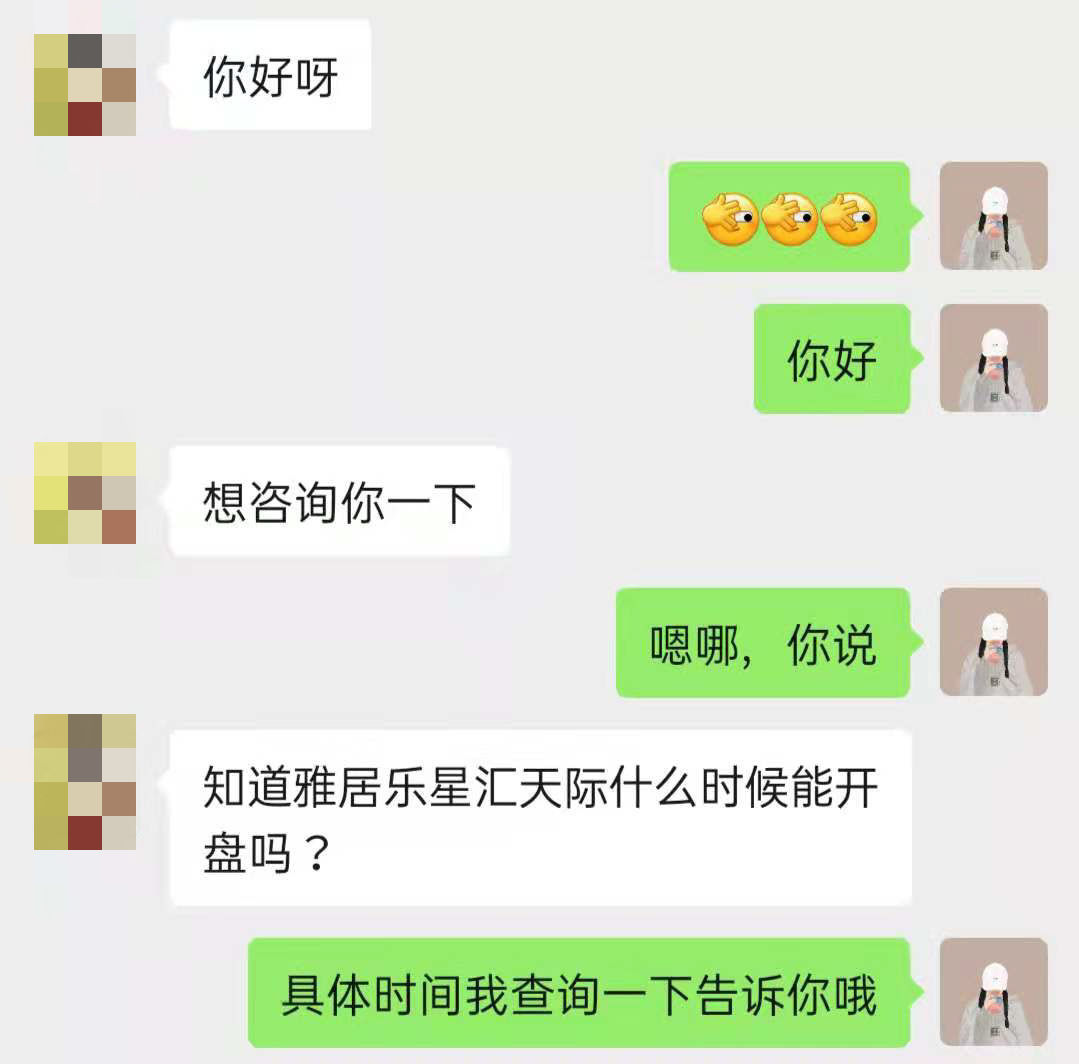Open sender's avatar beside 你好呀 message

point(85,84)
